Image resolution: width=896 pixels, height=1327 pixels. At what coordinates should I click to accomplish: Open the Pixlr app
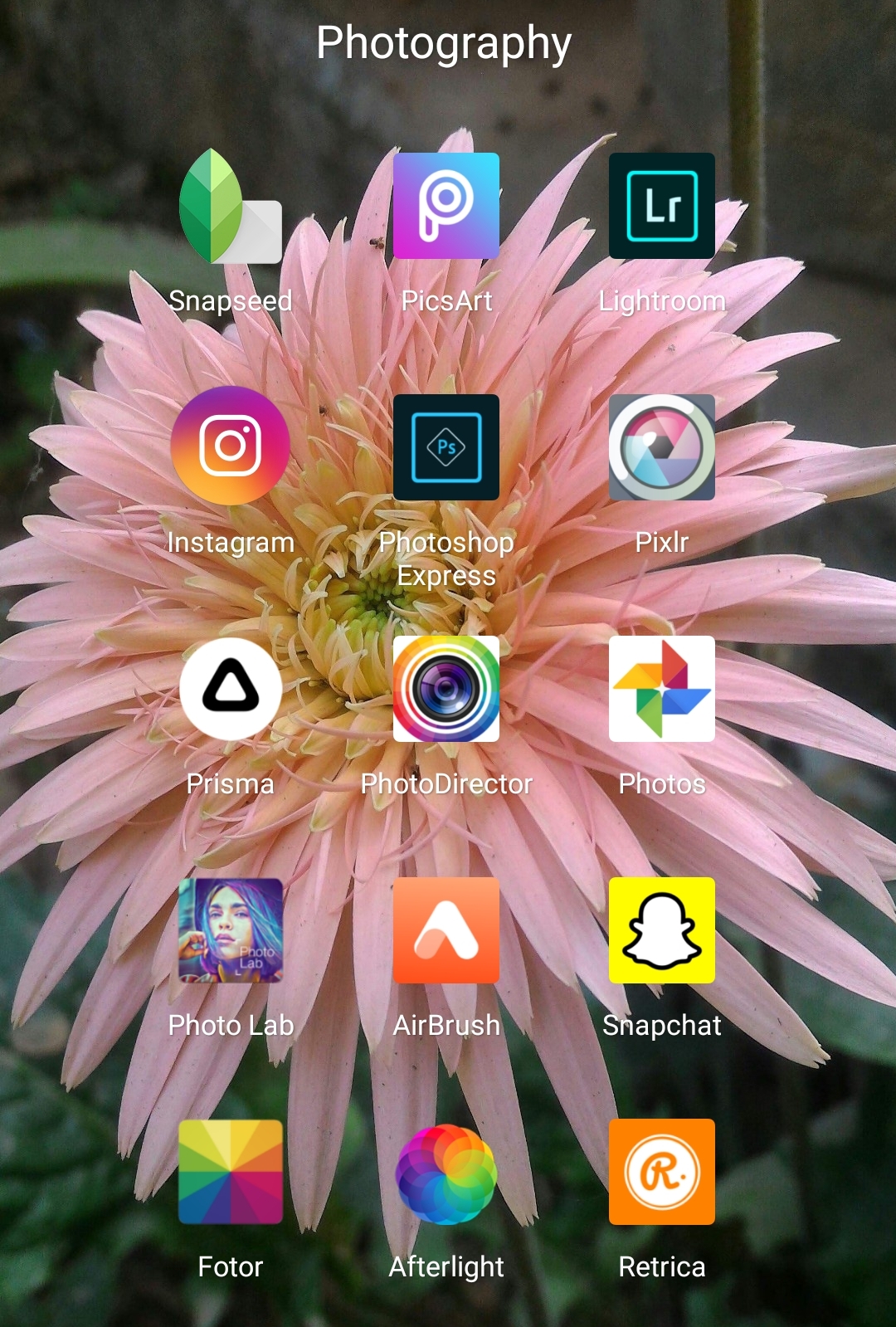[x=661, y=447]
